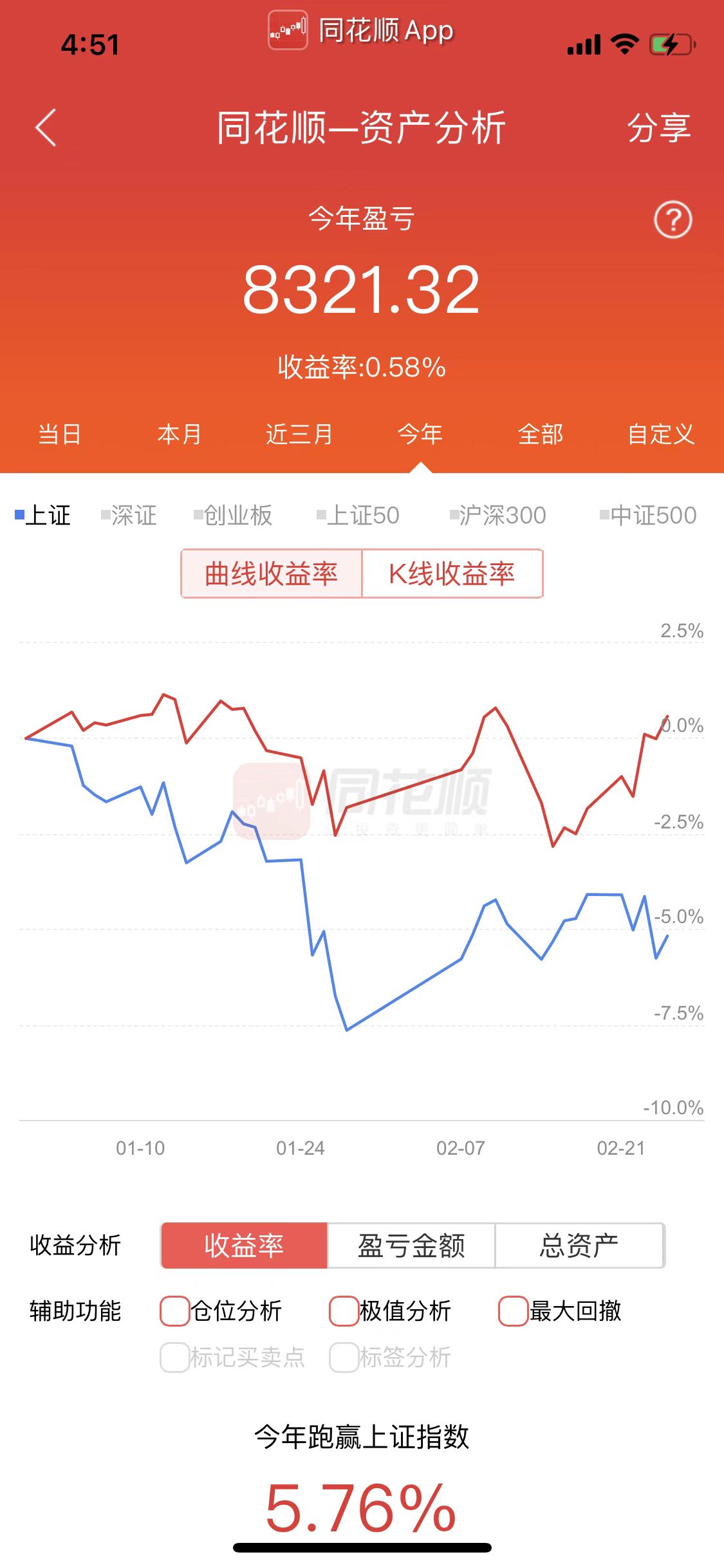Open the 自定义 custom period tab
724x1568 pixels.
click(x=661, y=434)
